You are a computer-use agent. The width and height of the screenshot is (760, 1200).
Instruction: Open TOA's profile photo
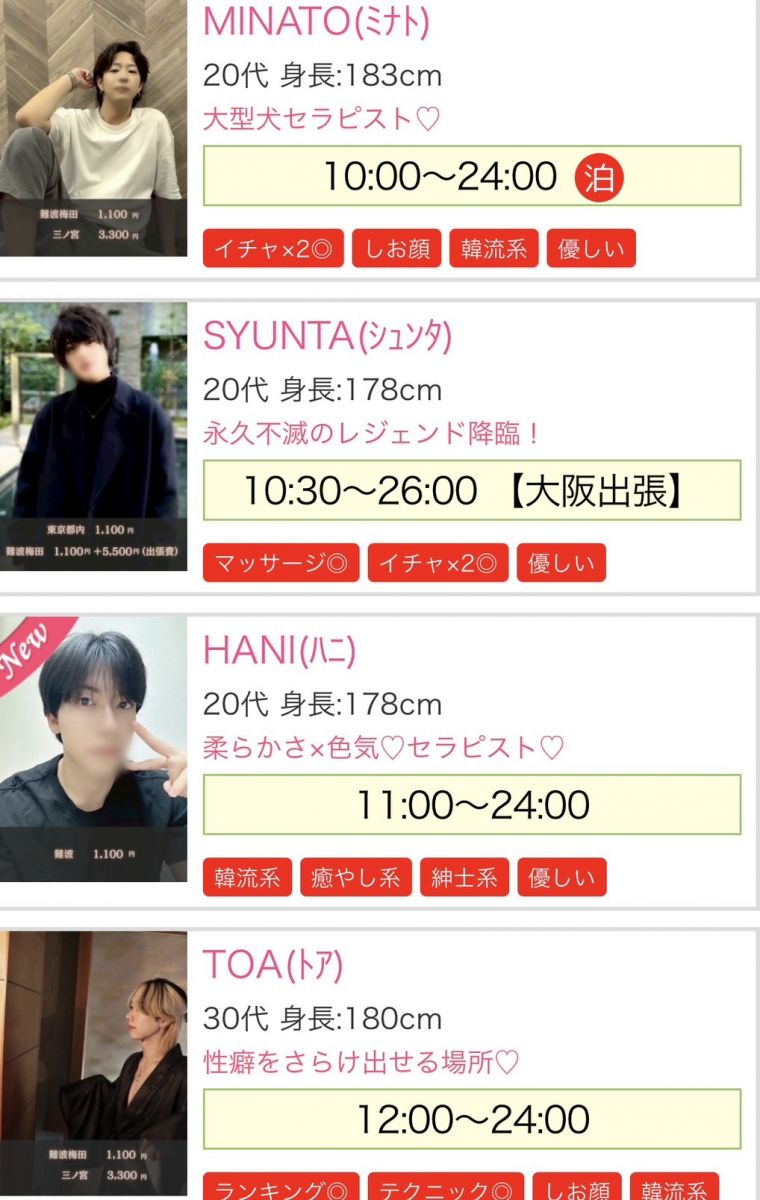click(x=93, y=1064)
